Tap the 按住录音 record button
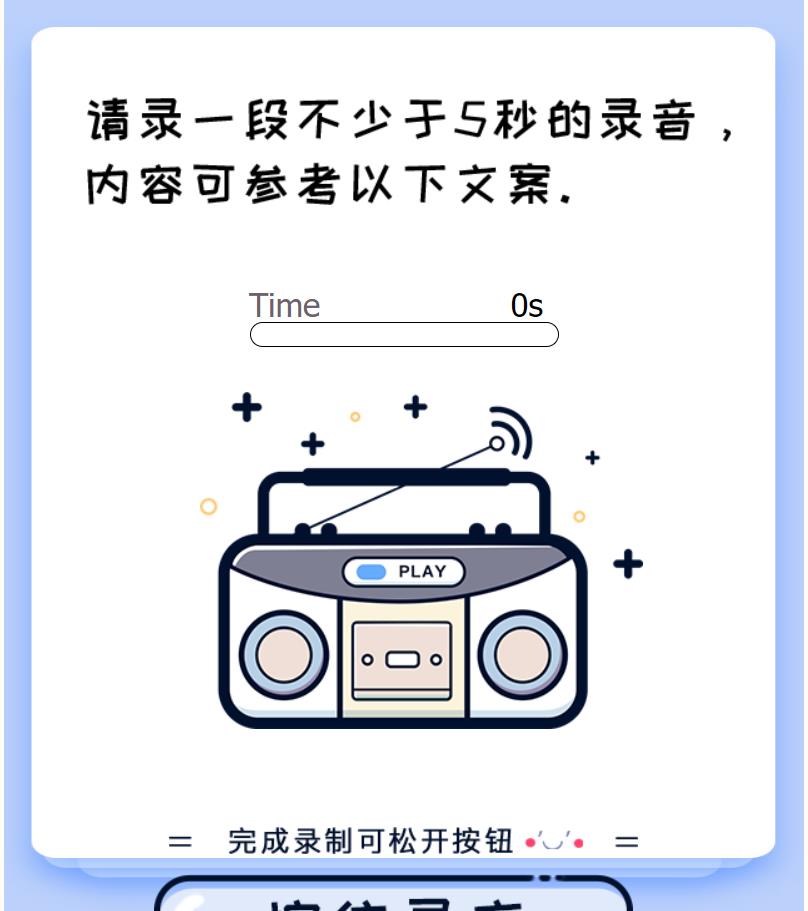The height and width of the screenshot is (911, 808). coord(394,897)
